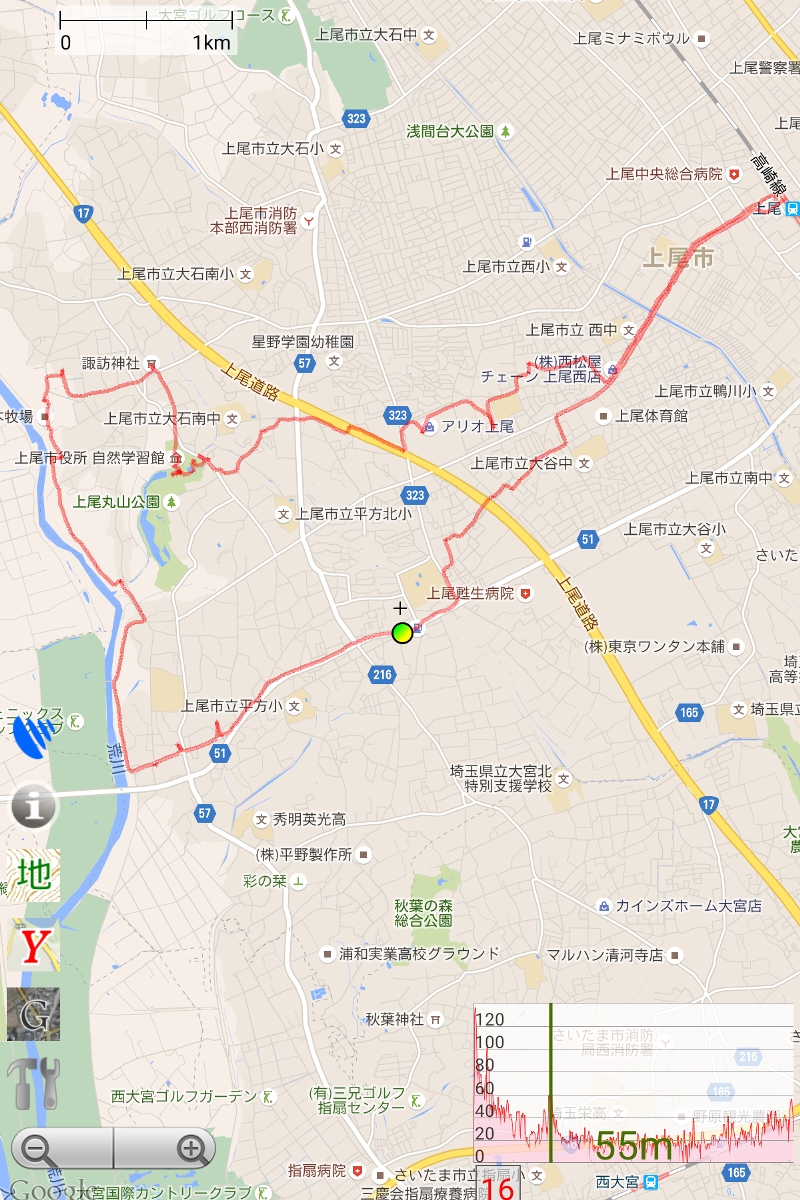
Task: Switch to the Yahoo map layer
Action: coord(33,945)
